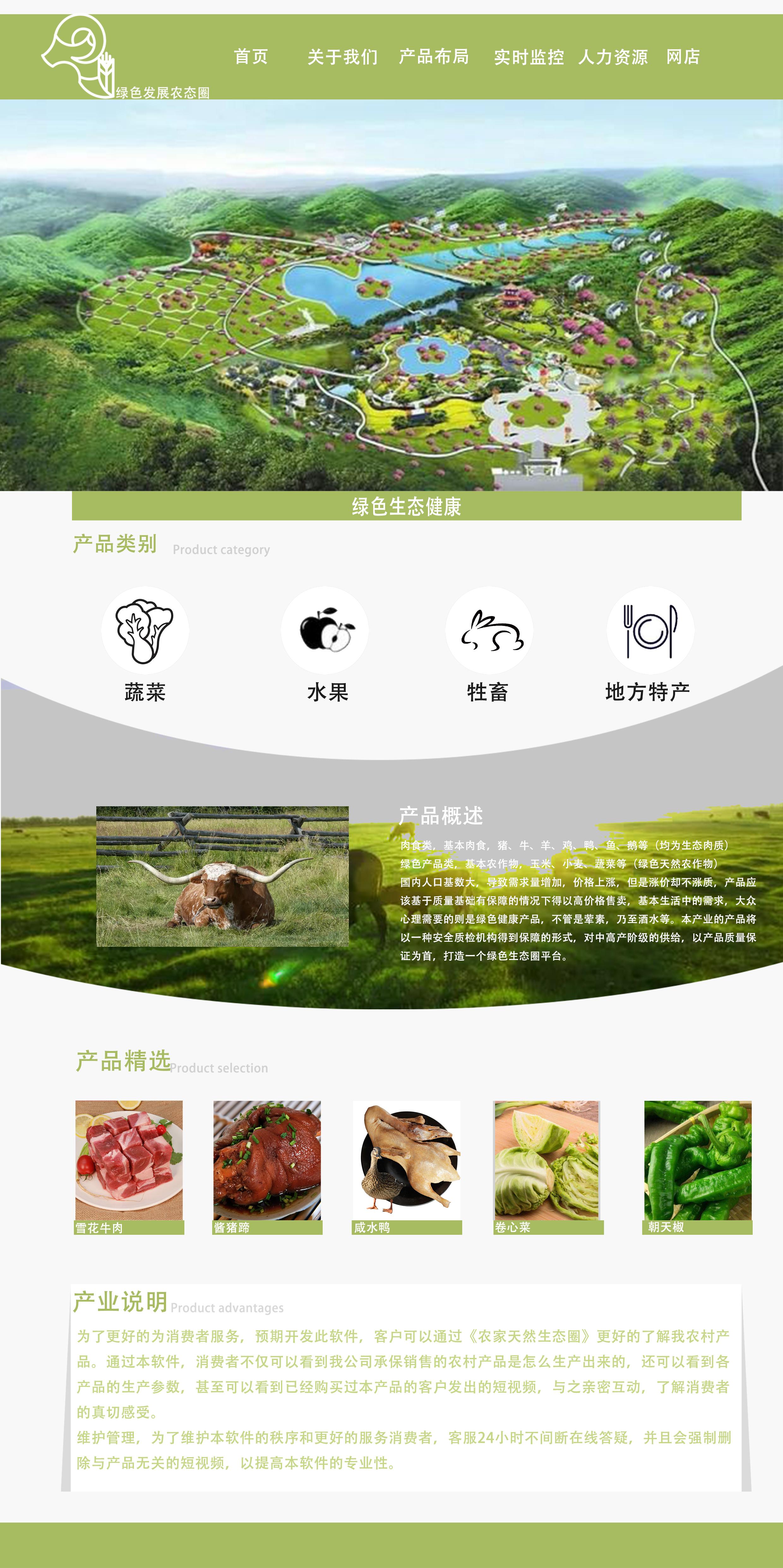Go to the 首页 home page
The width and height of the screenshot is (783, 1568).
coord(251,57)
